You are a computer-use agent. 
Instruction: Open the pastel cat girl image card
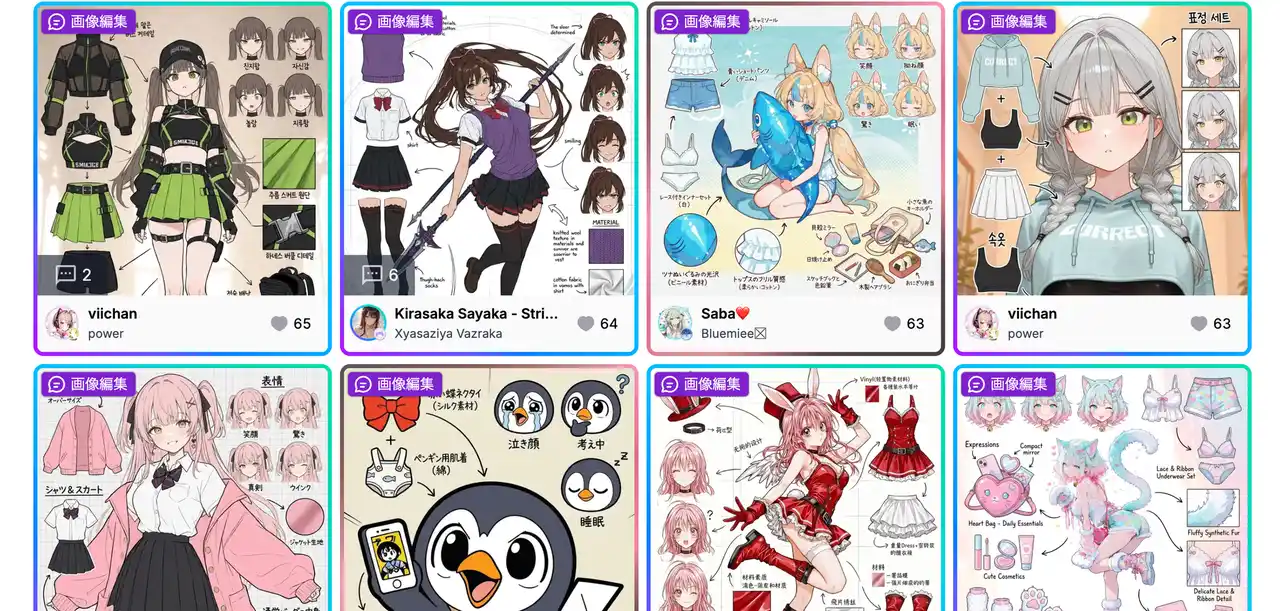(1102, 490)
